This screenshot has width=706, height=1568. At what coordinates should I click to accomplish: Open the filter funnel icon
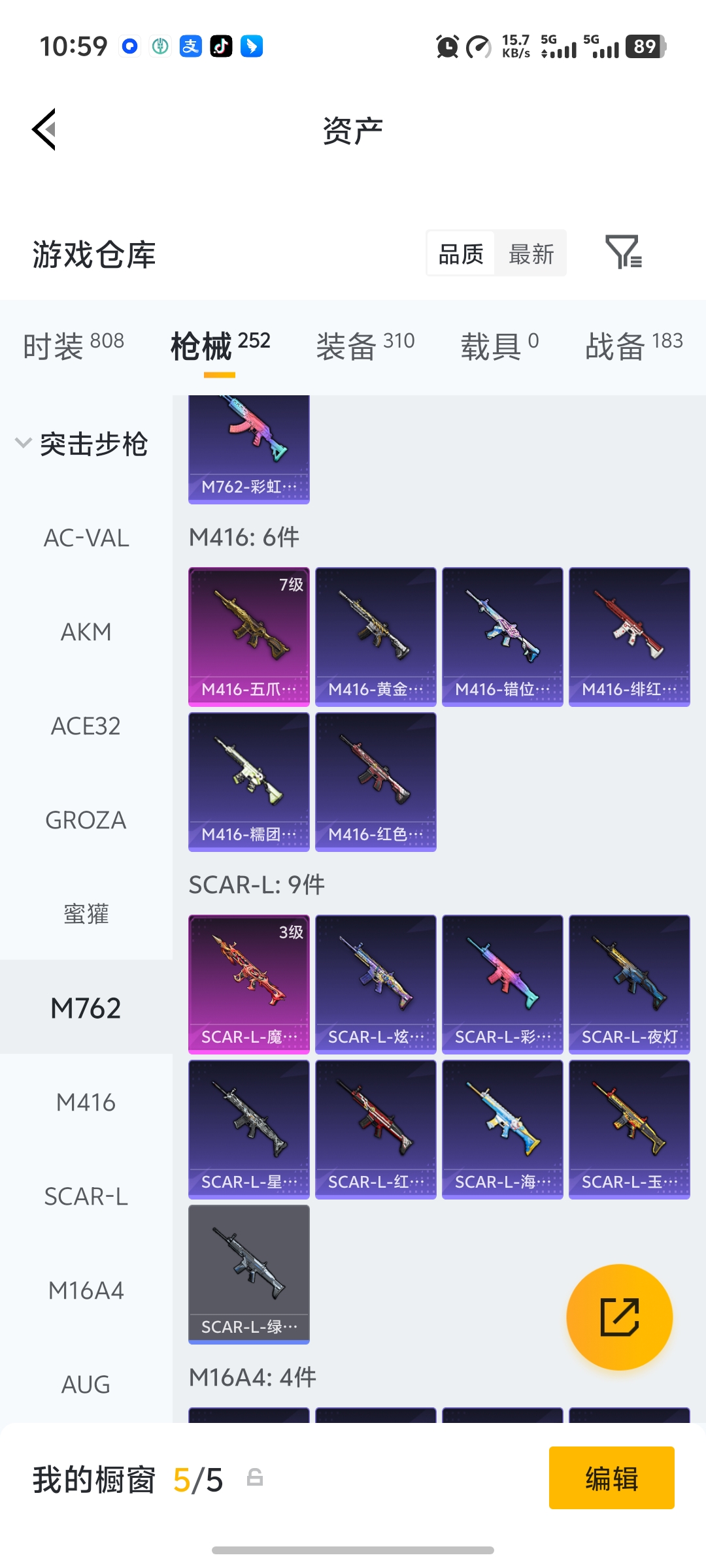pyautogui.click(x=623, y=253)
